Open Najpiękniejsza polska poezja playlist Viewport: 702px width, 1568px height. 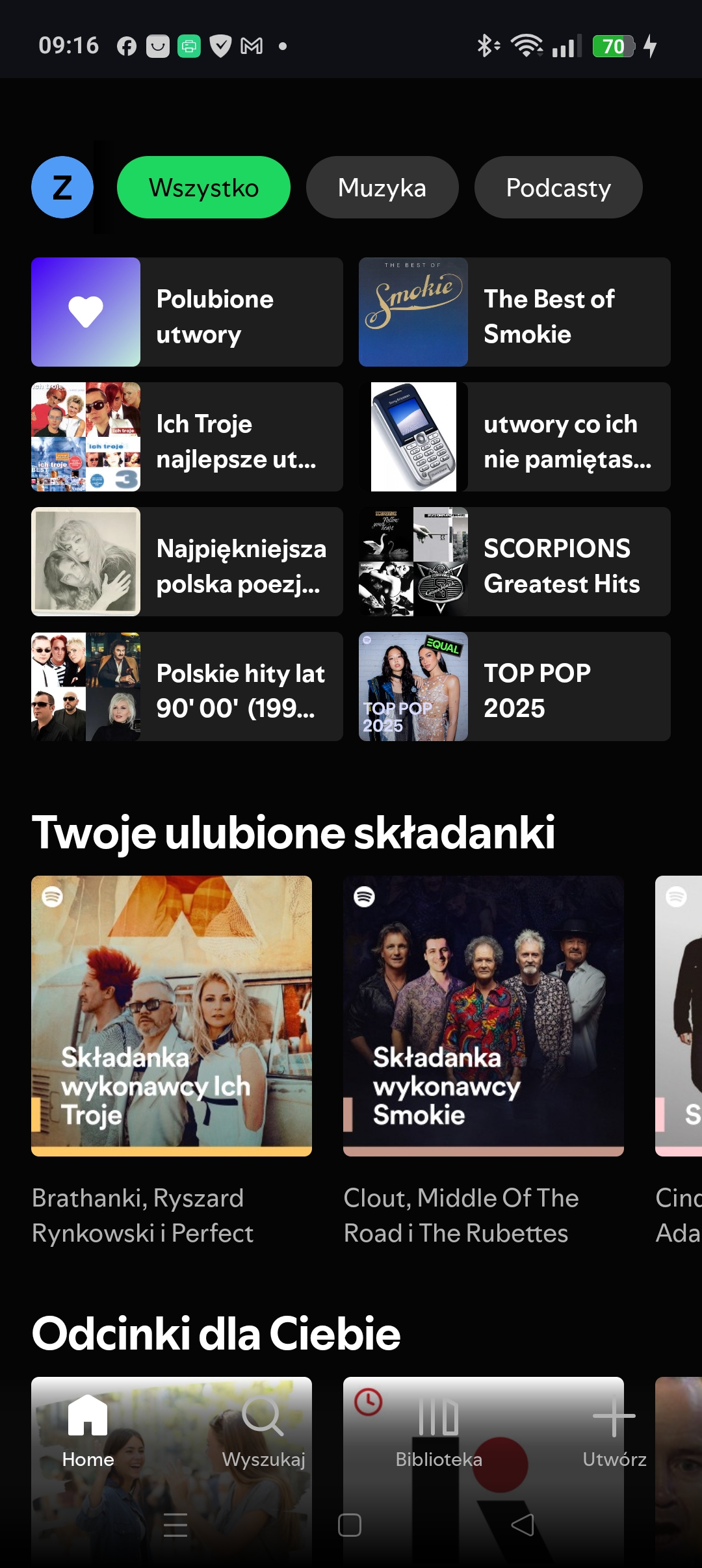[x=187, y=562]
